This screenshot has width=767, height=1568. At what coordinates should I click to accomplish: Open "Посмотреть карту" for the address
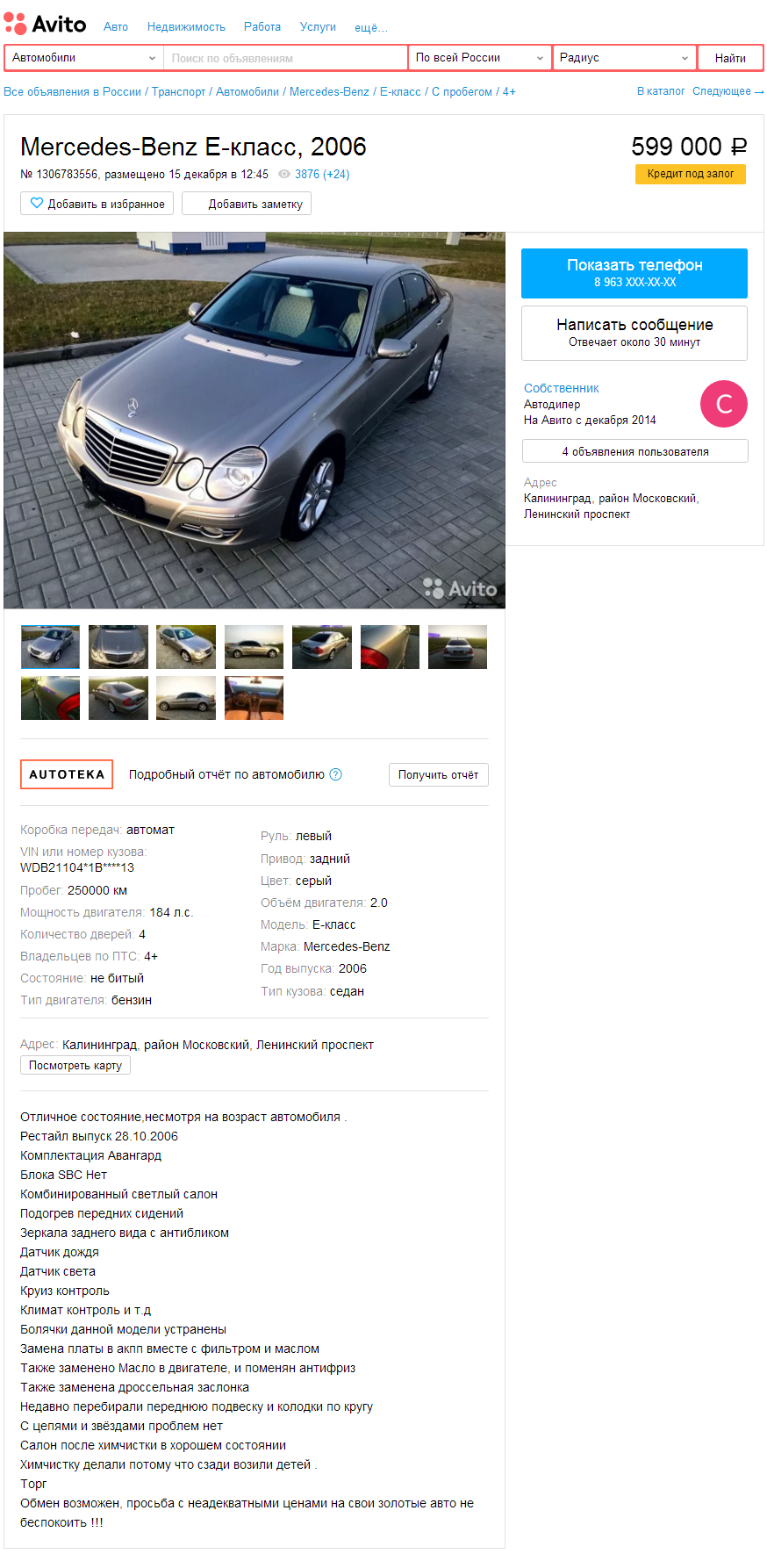click(x=75, y=1065)
